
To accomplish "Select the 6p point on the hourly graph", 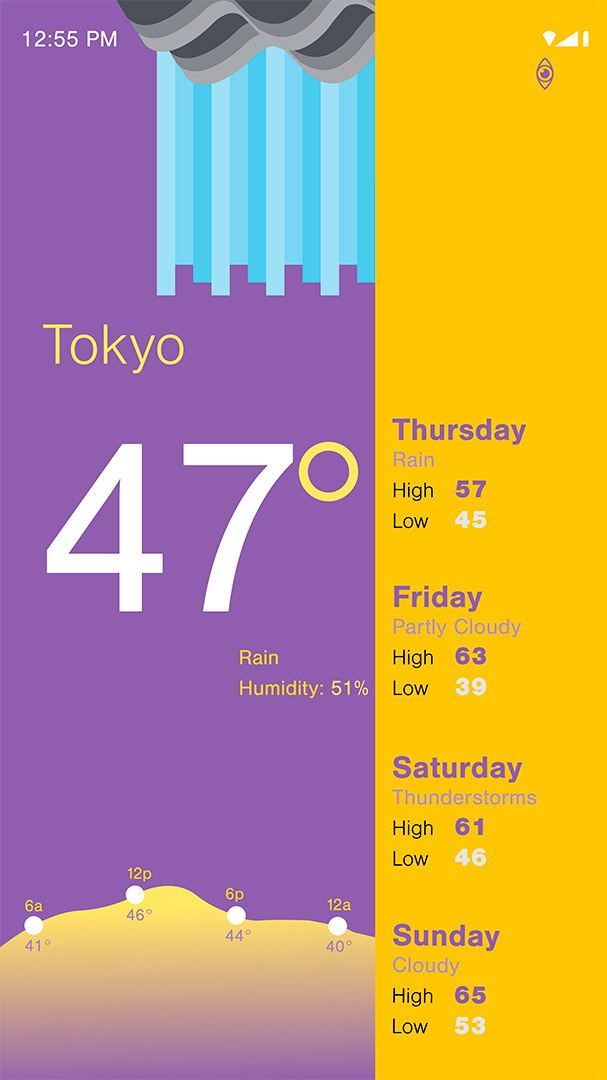I will (x=236, y=915).
